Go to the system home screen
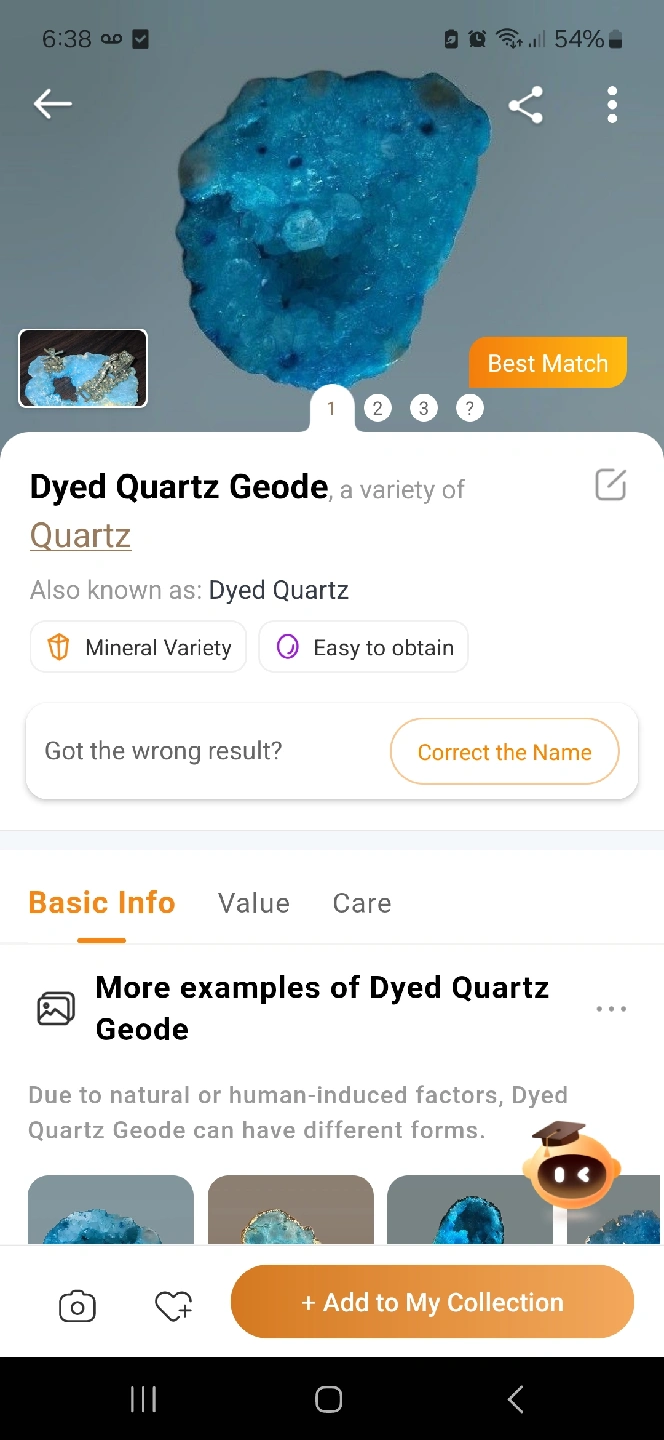This screenshot has height=1440, width=664. tap(329, 1399)
